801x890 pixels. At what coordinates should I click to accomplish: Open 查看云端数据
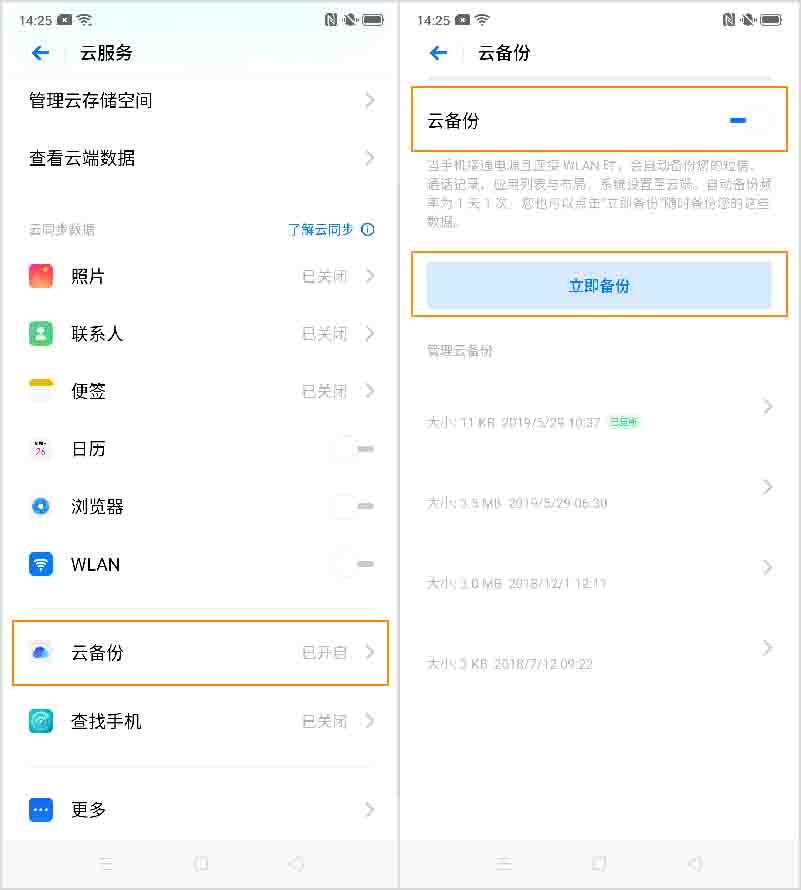click(x=200, y=158)
